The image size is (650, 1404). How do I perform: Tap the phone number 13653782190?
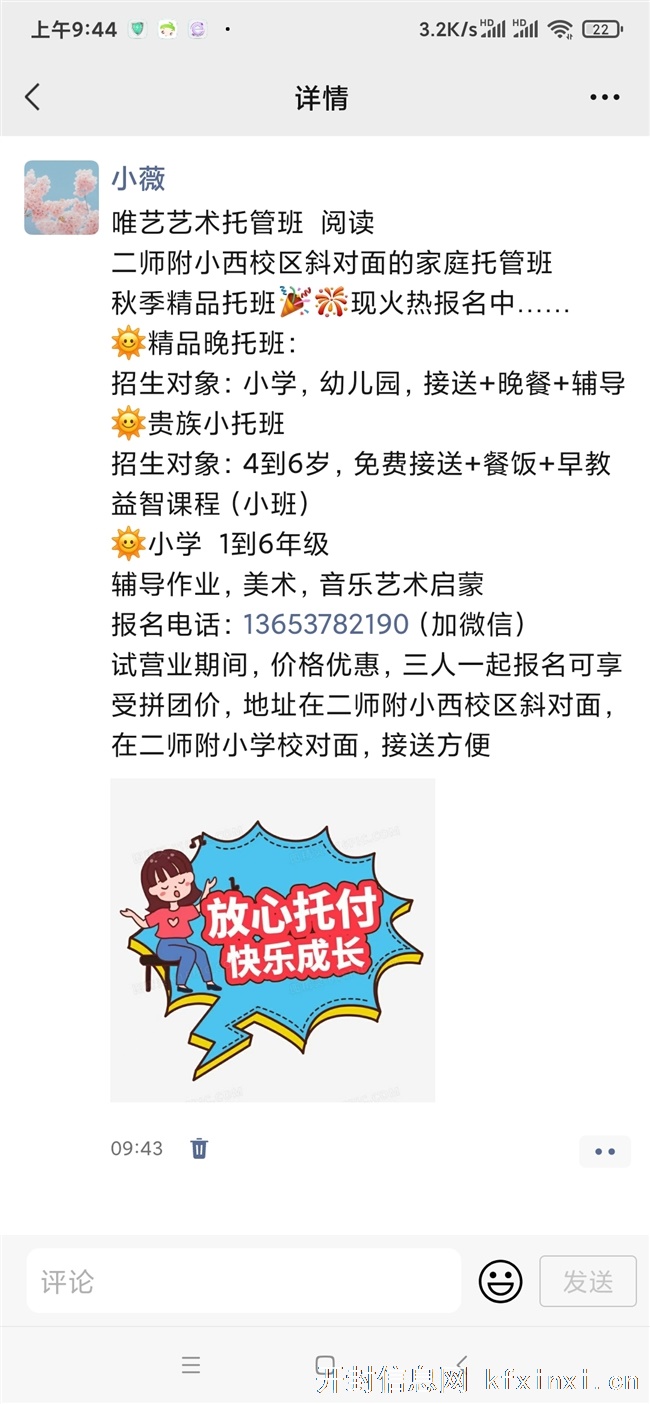pyautogui.click(x=326, y=625)
